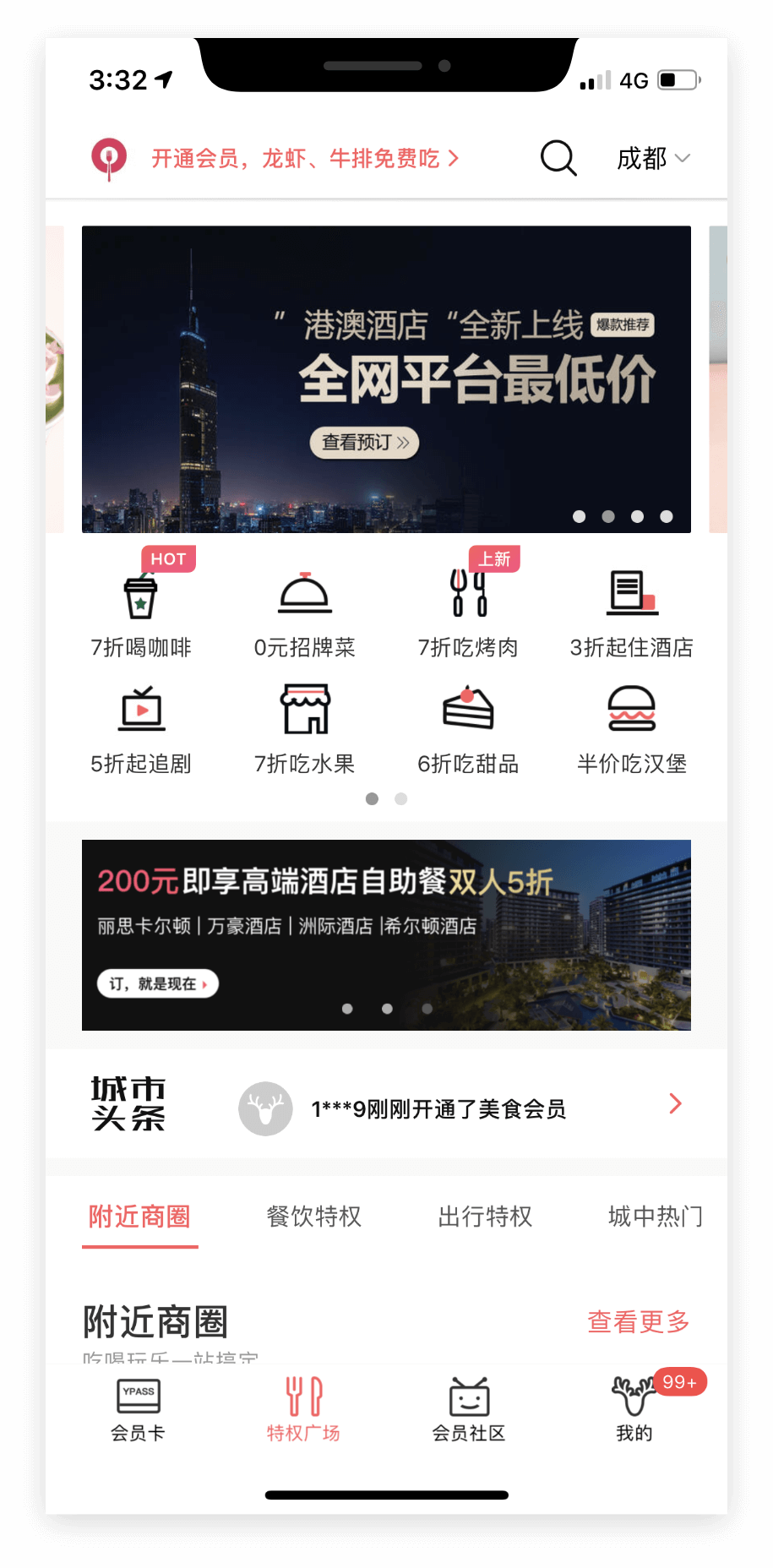The image size is (773, 1568).
Task: Open the 7折喝咖啡 category
Action: 141,612
